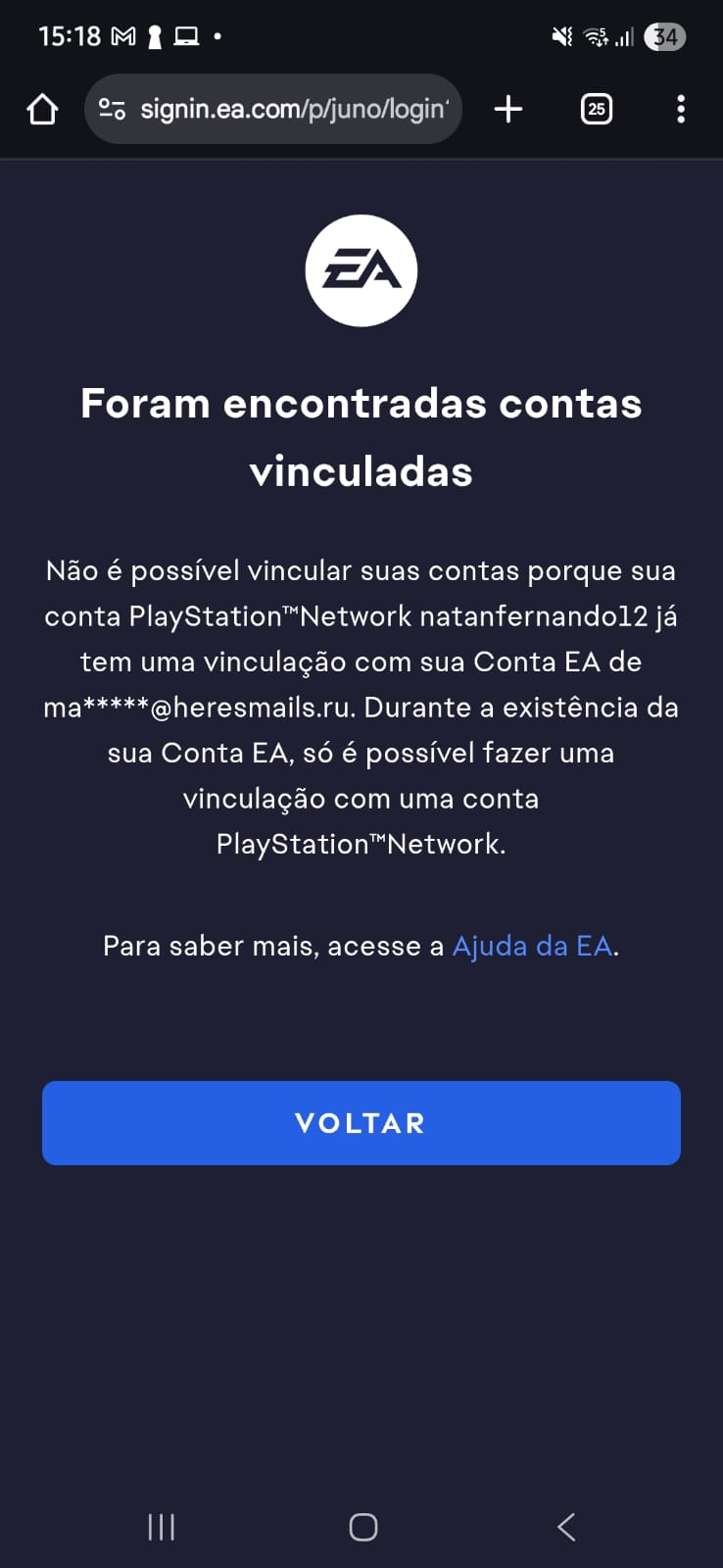Viewport: 723px width, 1568px height.
Task: Open the browser overflow menu
Action: (681, 109)
